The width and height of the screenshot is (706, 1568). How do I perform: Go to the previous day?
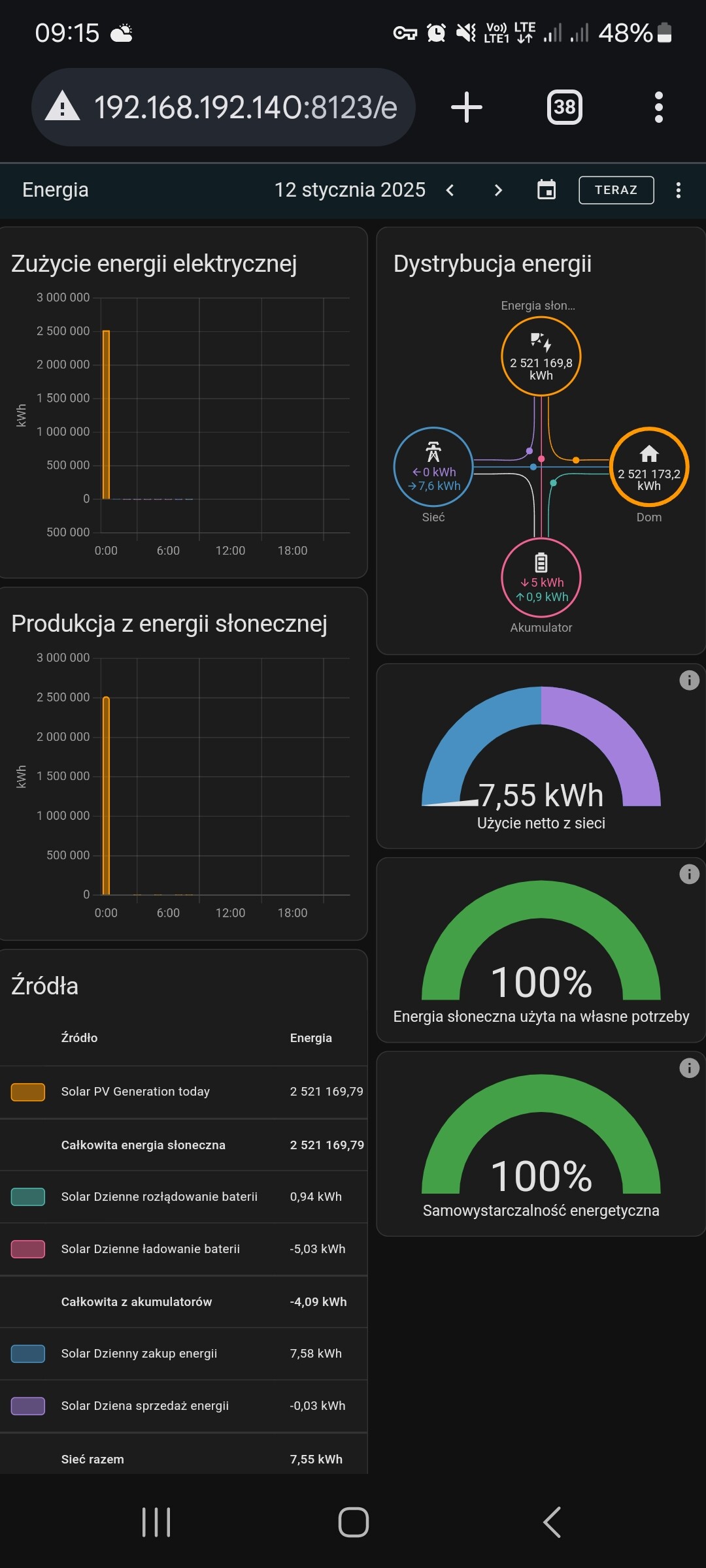tap(450, 190)
